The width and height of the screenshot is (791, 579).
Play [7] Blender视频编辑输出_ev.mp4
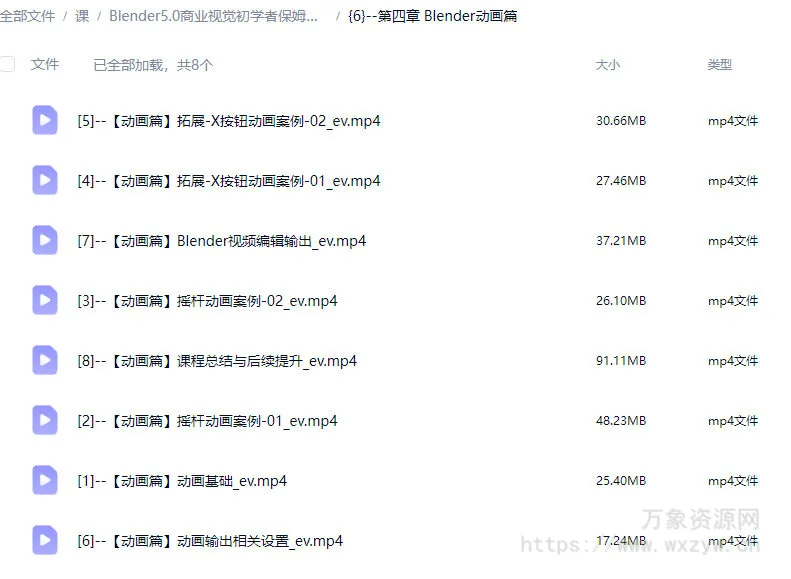[x=221, y=241]
